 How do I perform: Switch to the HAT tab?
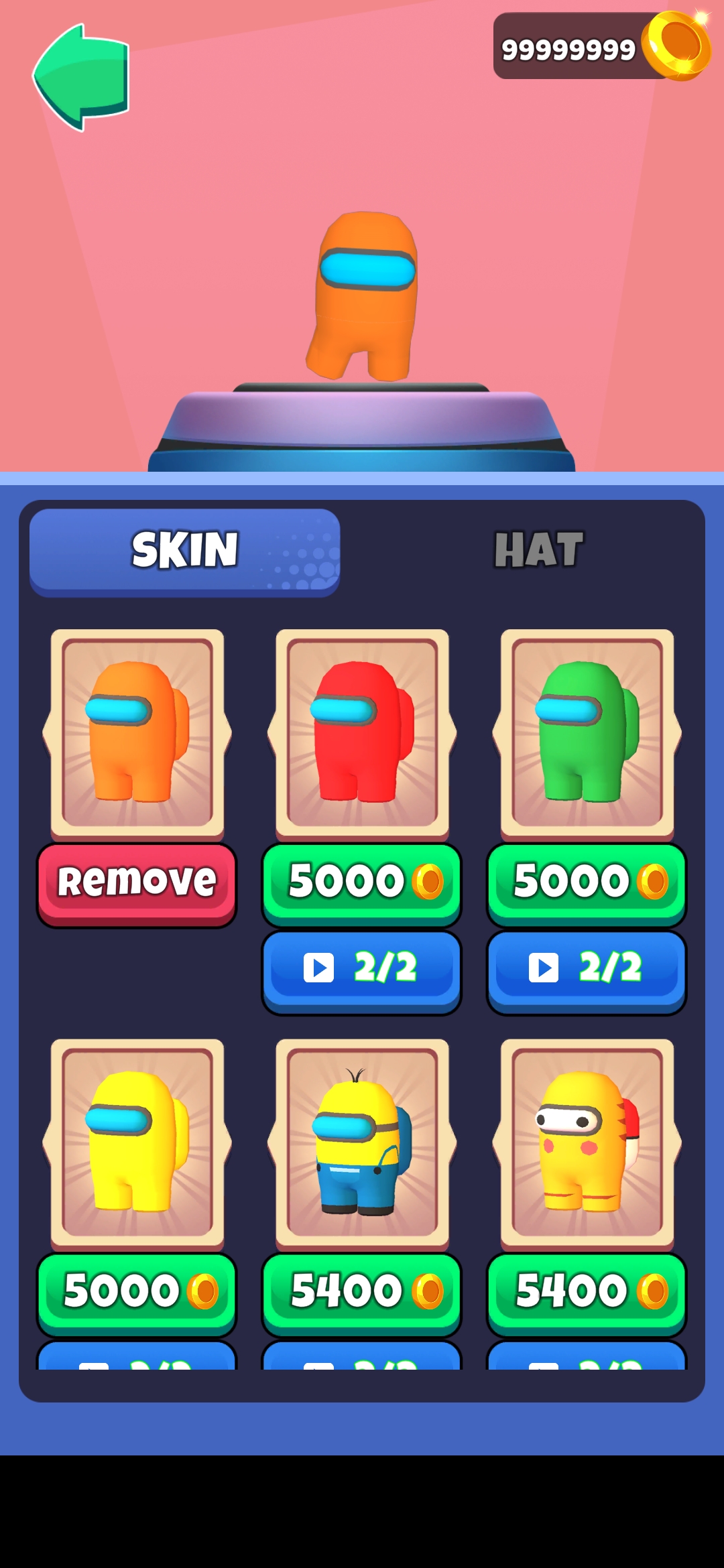pos(539,550)
